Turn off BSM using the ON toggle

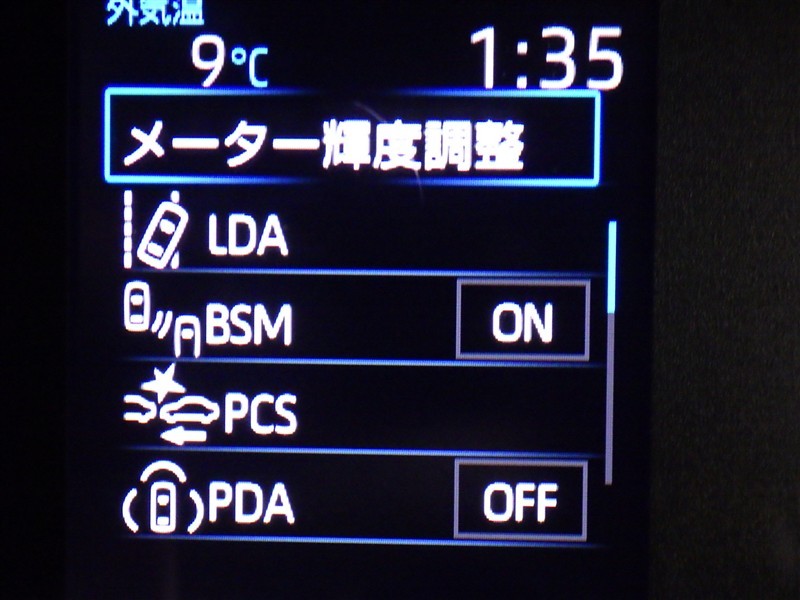[x=522, y=321]
